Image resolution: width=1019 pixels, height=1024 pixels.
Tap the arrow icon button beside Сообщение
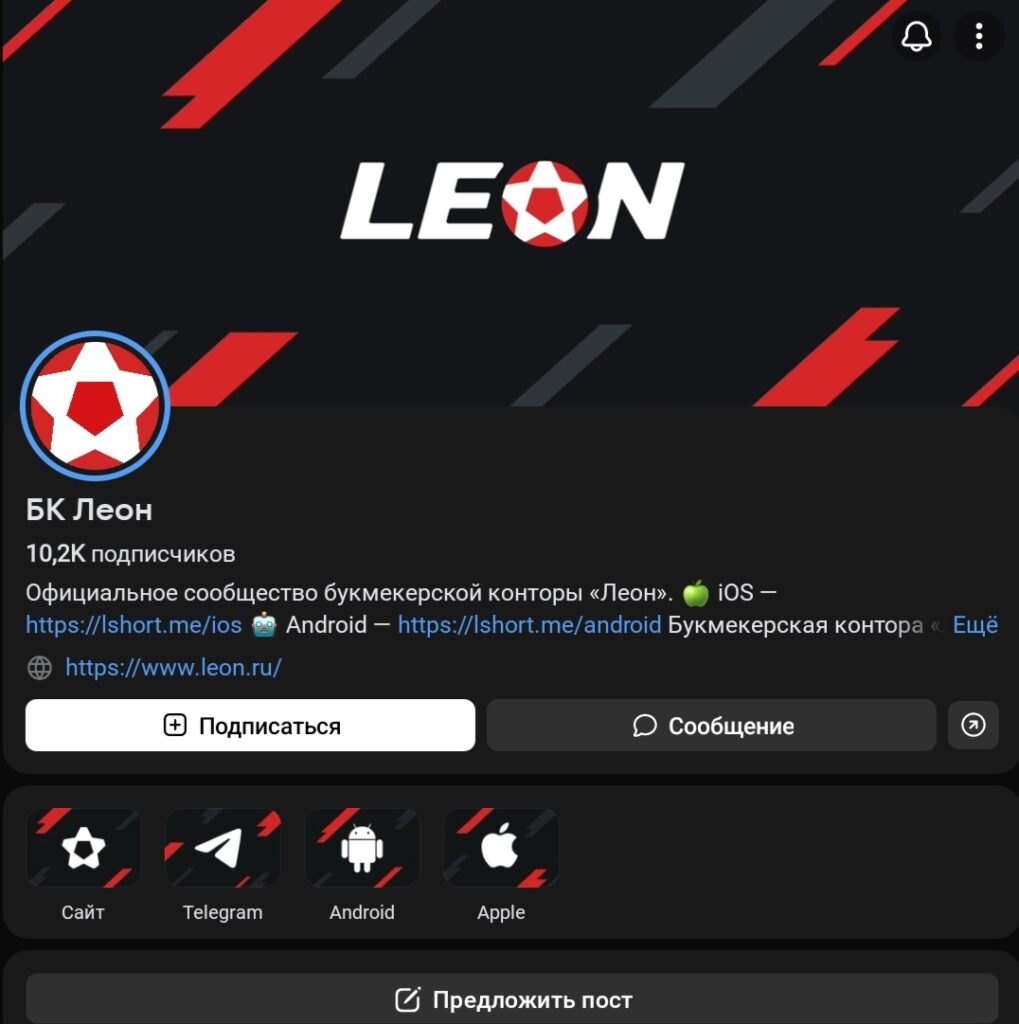point(973,725)
